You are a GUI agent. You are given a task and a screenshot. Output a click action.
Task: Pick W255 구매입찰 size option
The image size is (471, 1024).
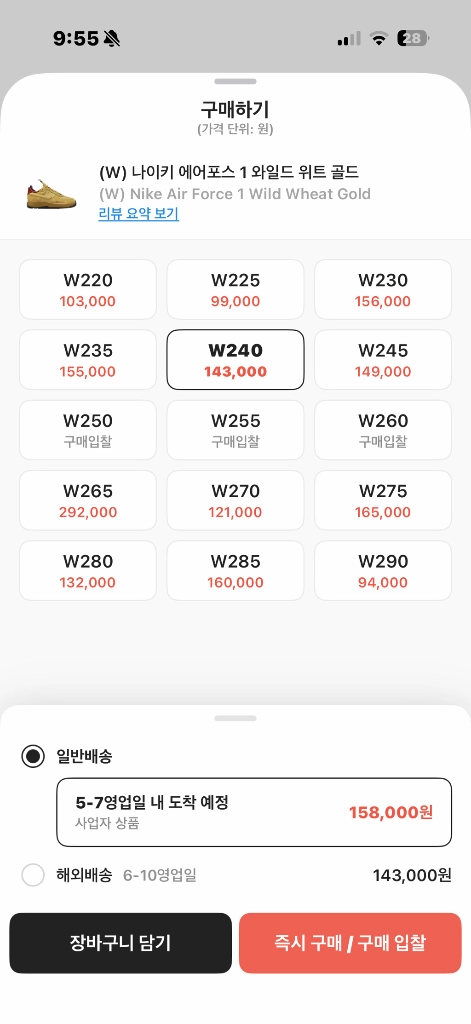[235, 430]
